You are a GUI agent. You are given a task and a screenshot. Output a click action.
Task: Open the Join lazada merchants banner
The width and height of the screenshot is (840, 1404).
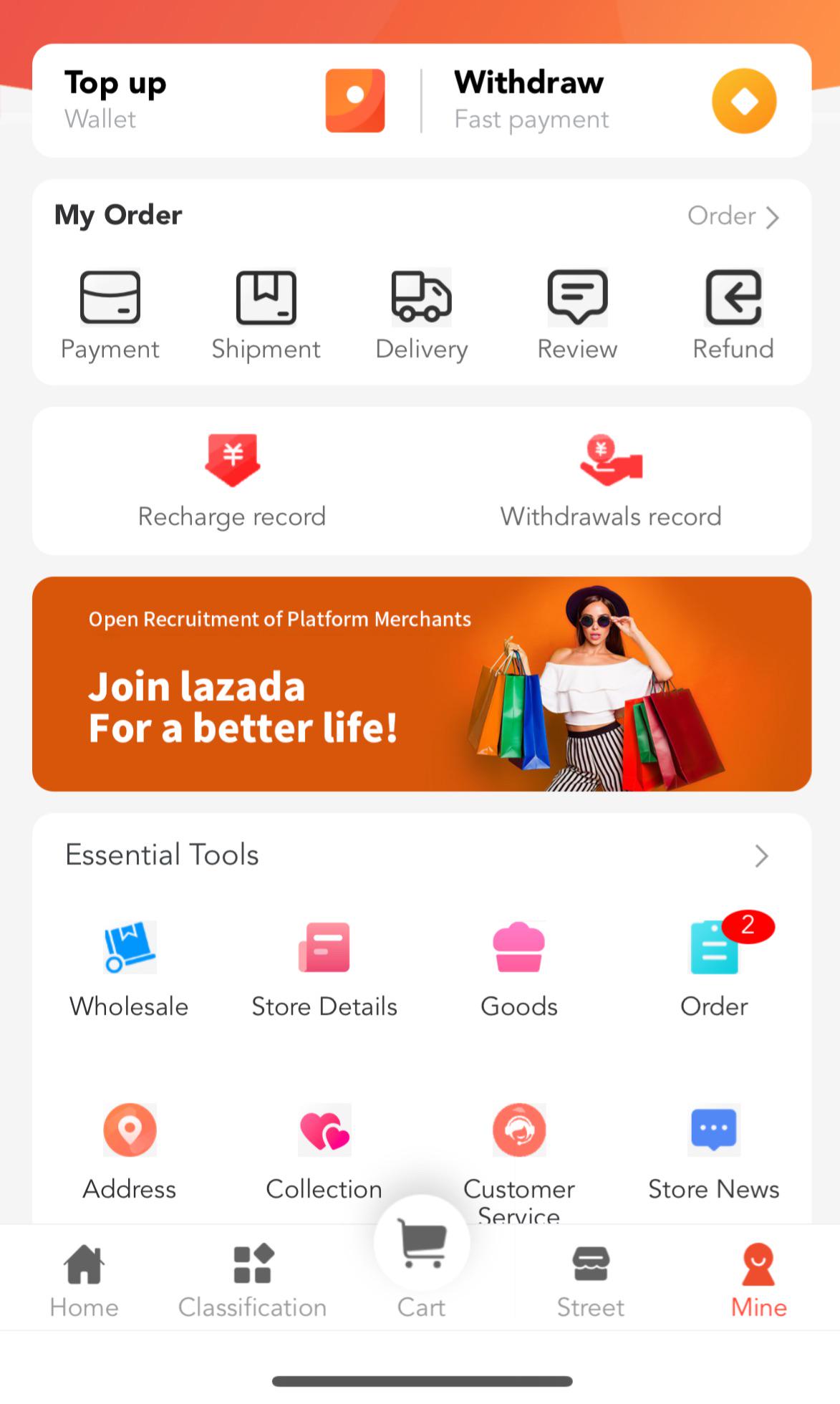(422, 684)
